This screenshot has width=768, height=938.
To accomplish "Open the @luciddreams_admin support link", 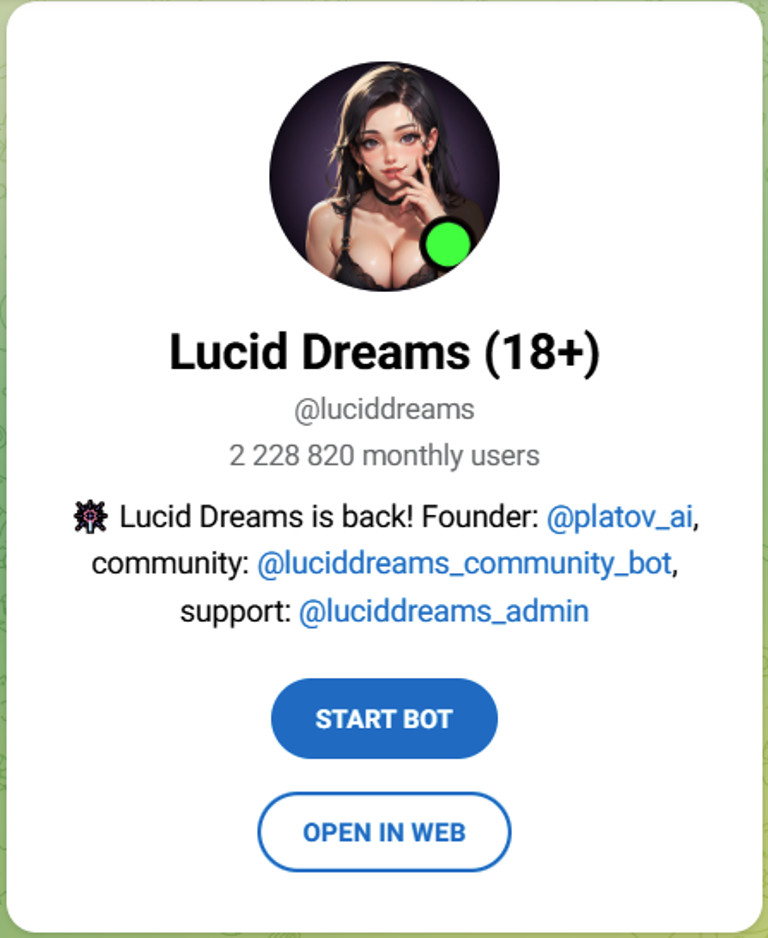I will (444, 611).
